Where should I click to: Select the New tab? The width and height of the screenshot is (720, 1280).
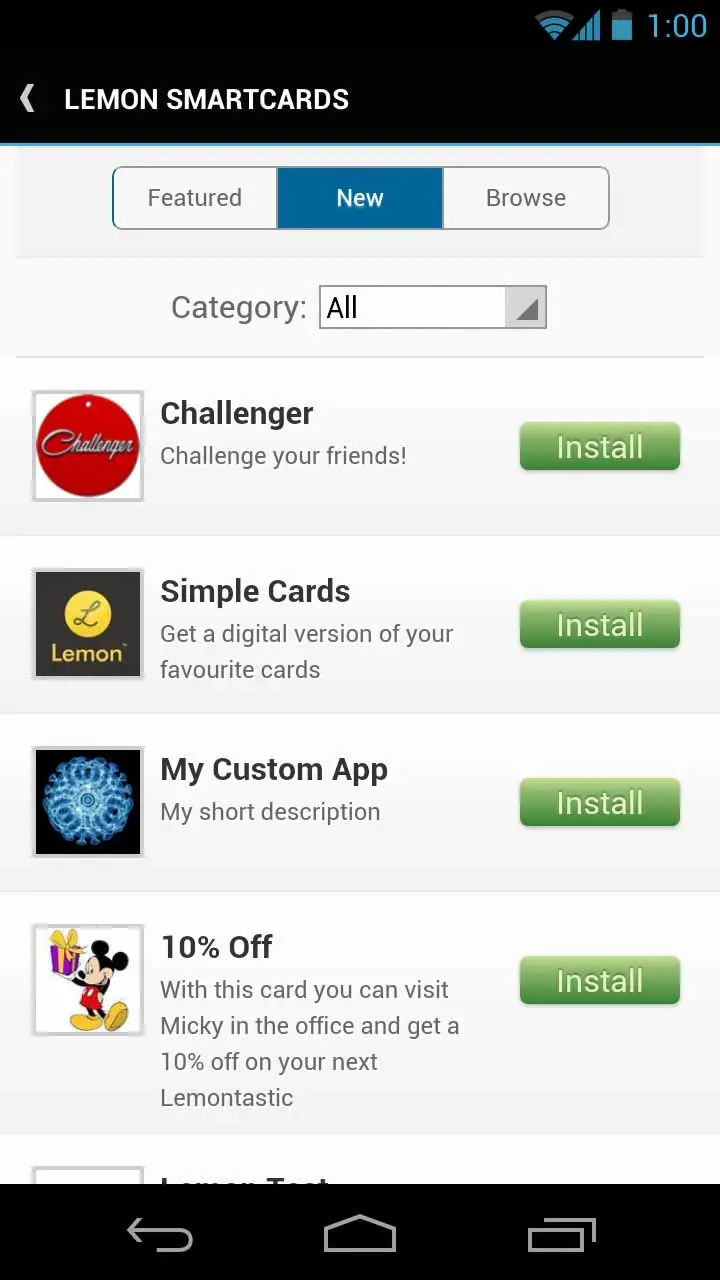[x=359, y=198]
